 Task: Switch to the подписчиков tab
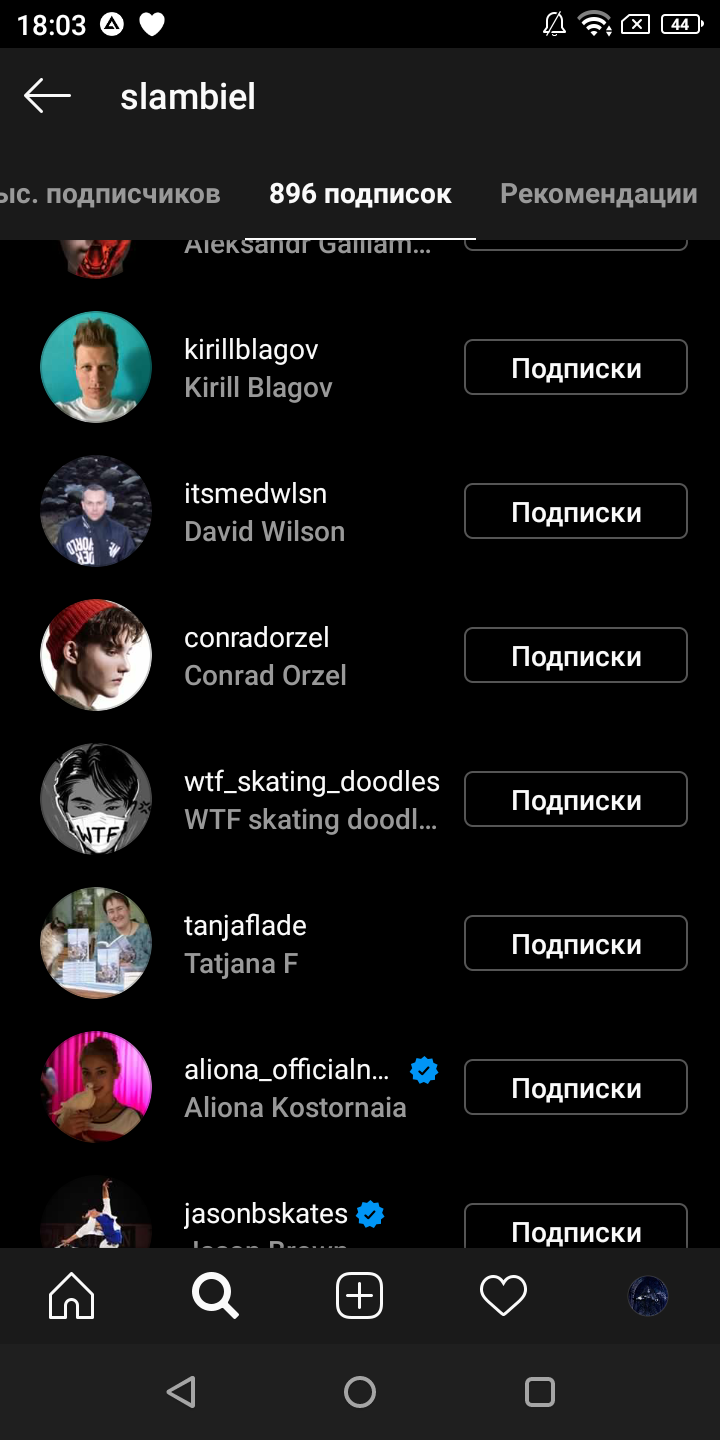110,193
